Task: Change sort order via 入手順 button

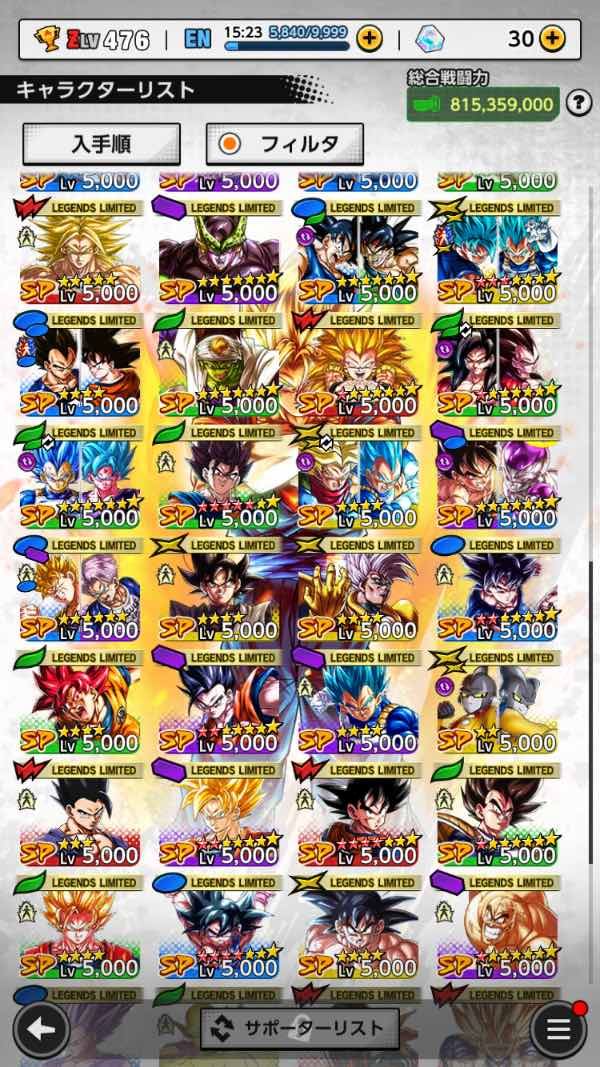Action: pyautogui.click(x=101, y=144)
